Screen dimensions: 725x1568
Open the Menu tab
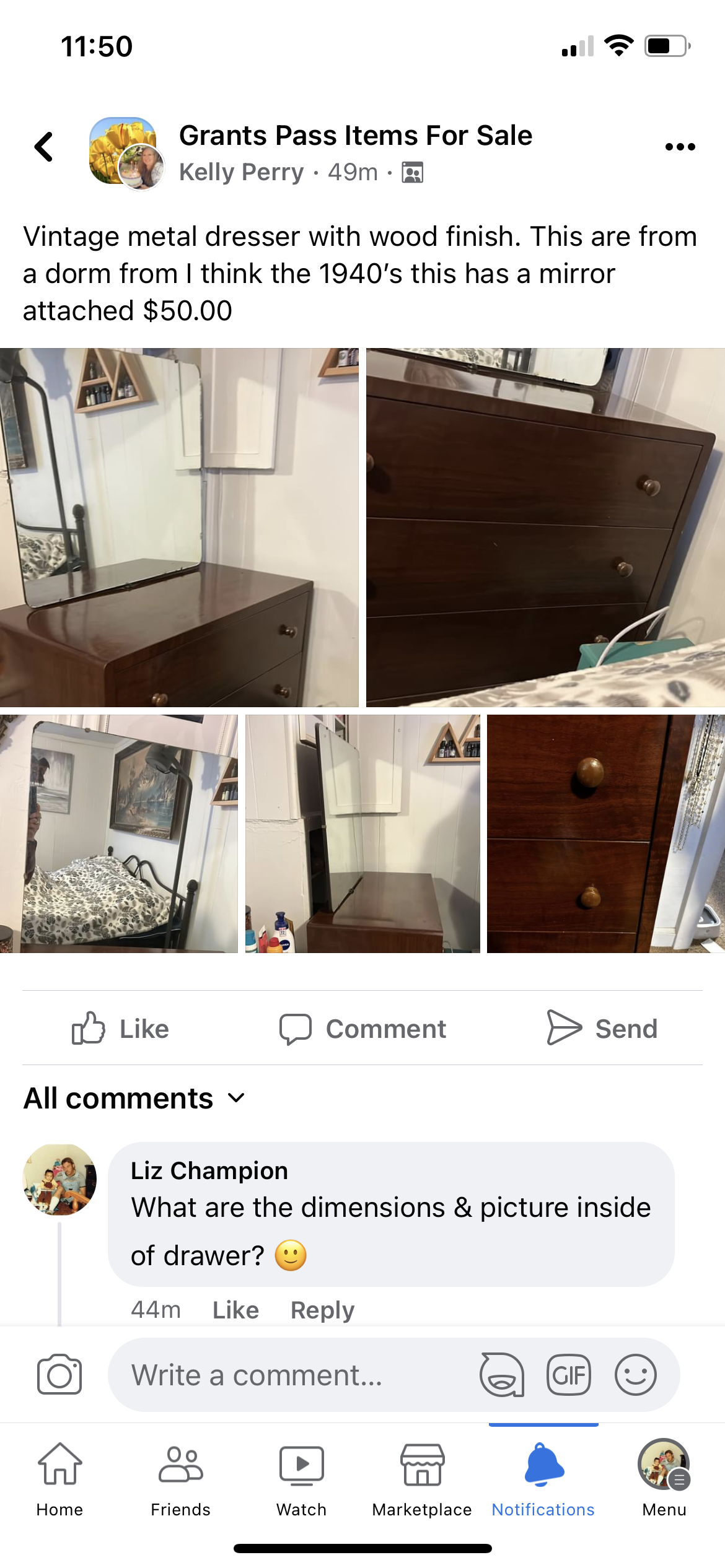pos(664,1478)
